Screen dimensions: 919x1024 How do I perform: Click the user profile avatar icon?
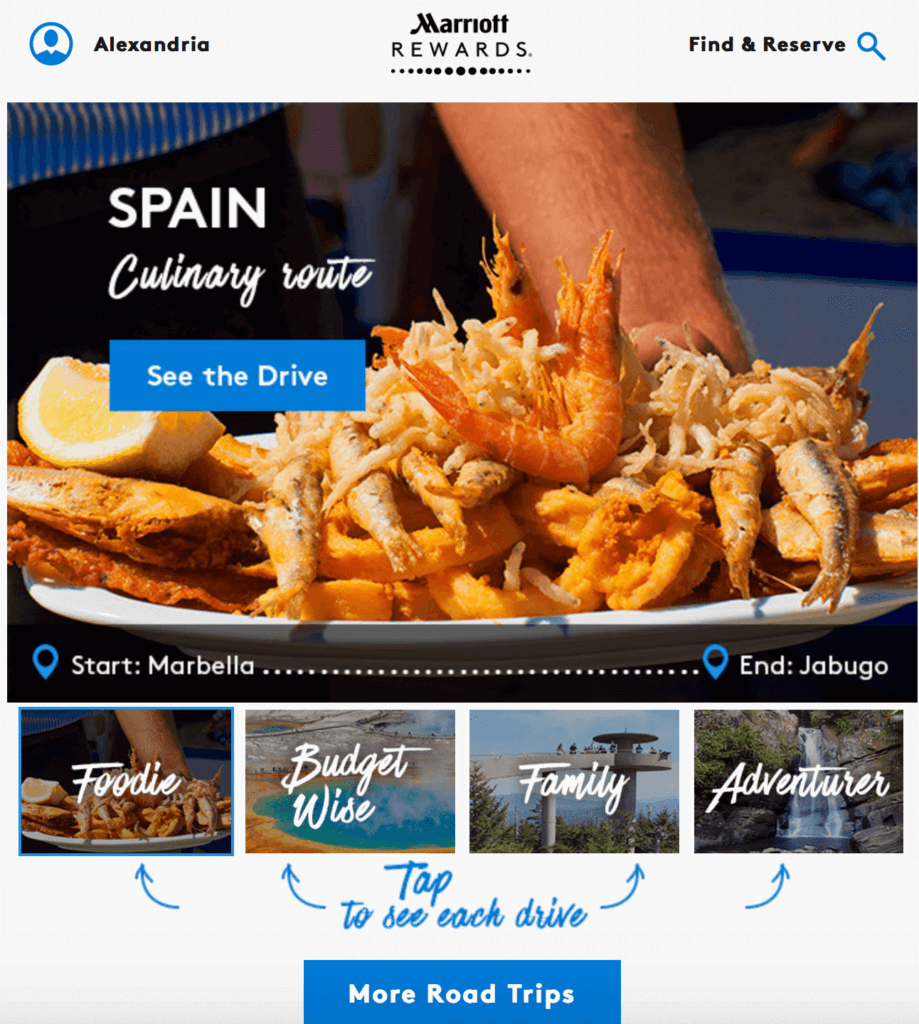pos(53,44)
